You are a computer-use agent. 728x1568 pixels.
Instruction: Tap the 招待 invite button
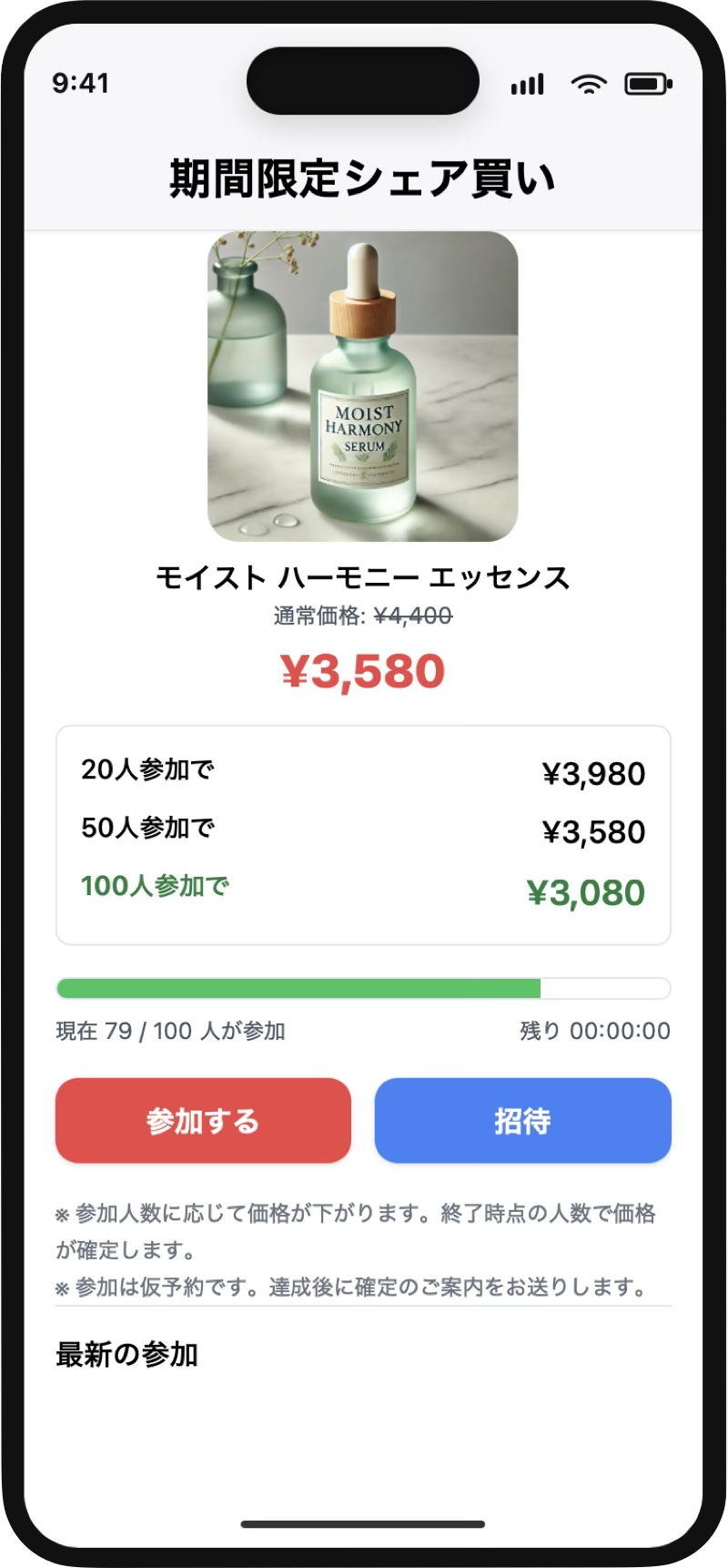[x=522, y=1120]
